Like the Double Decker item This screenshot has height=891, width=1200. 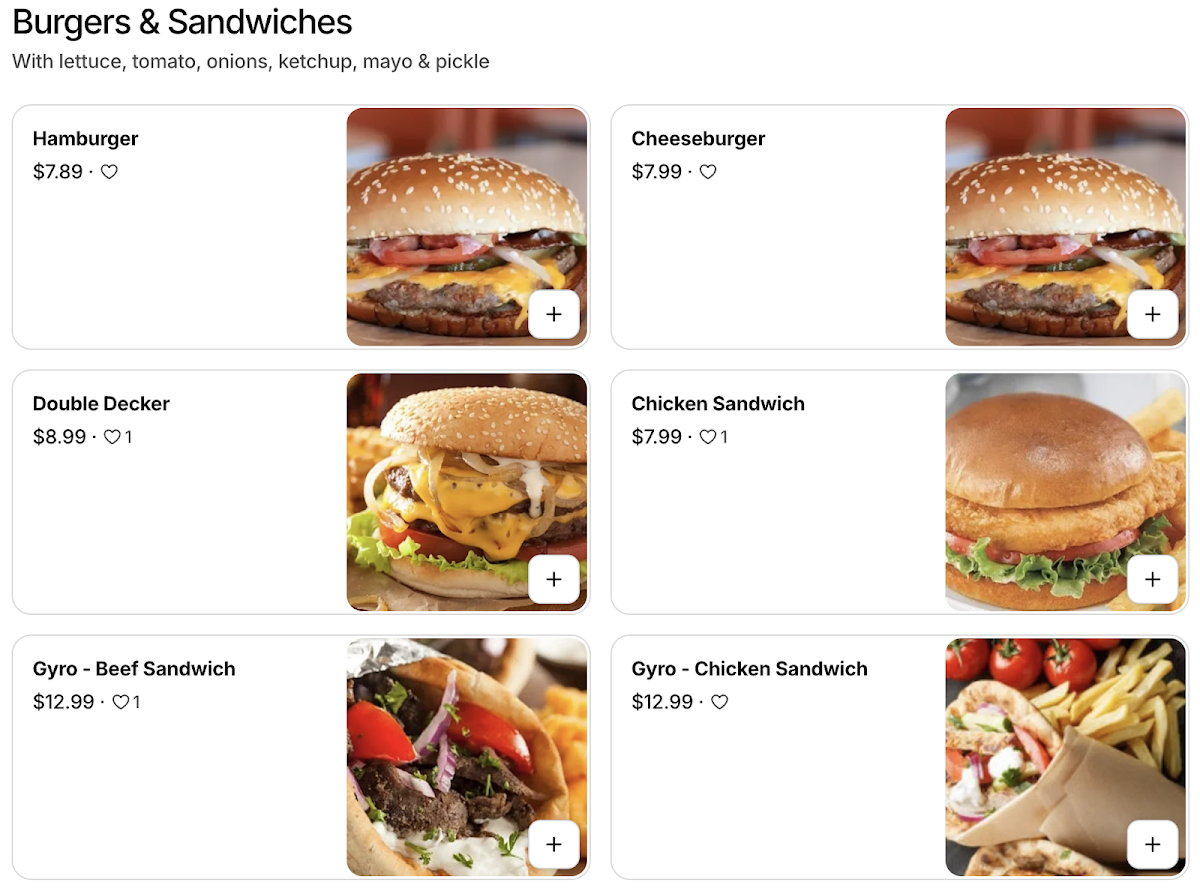coord(113,437)
